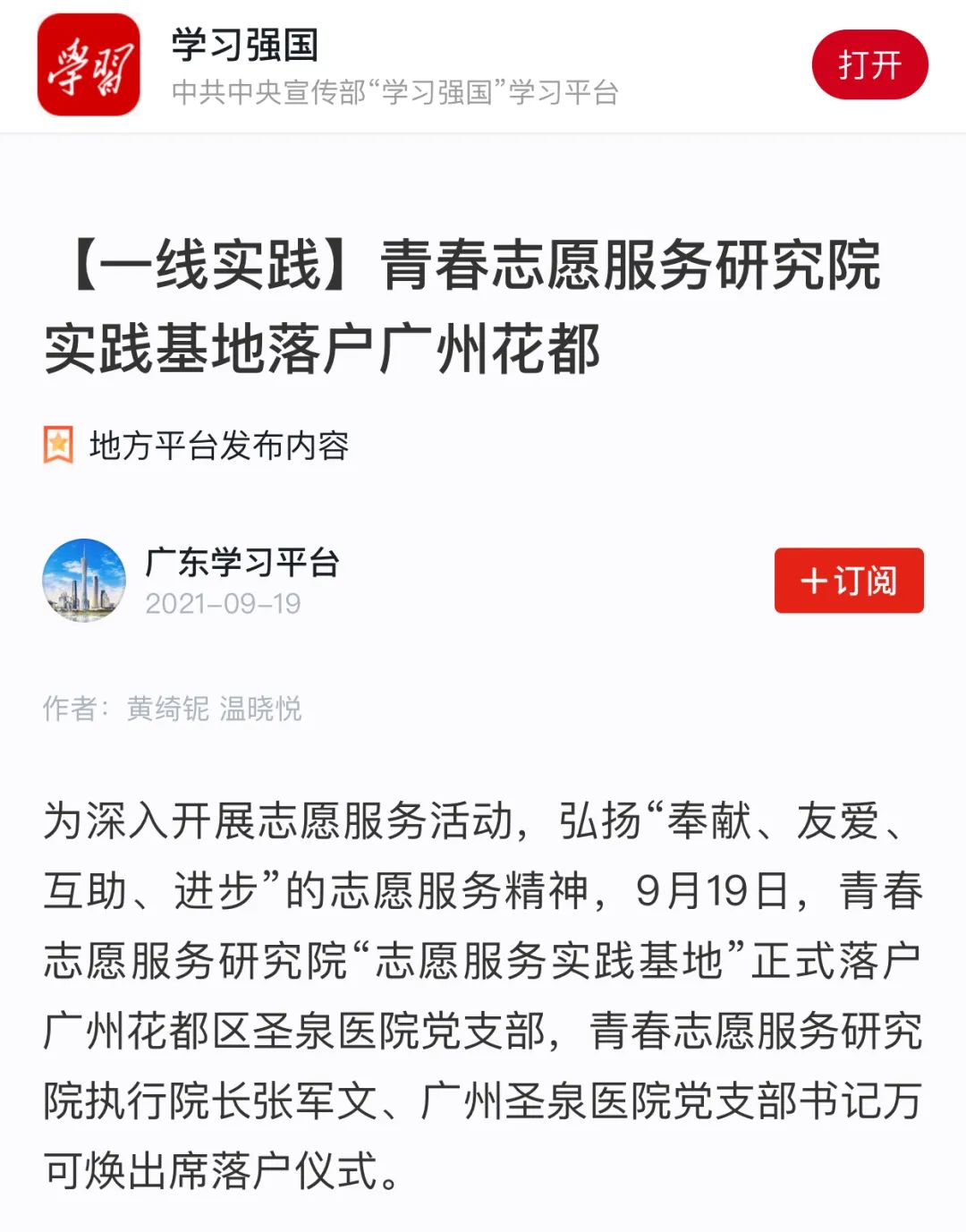Tap the 学习强国 app logo banner
This screenshot has width=966, height=1232.
pyautogui.click(x=89, y=65)
